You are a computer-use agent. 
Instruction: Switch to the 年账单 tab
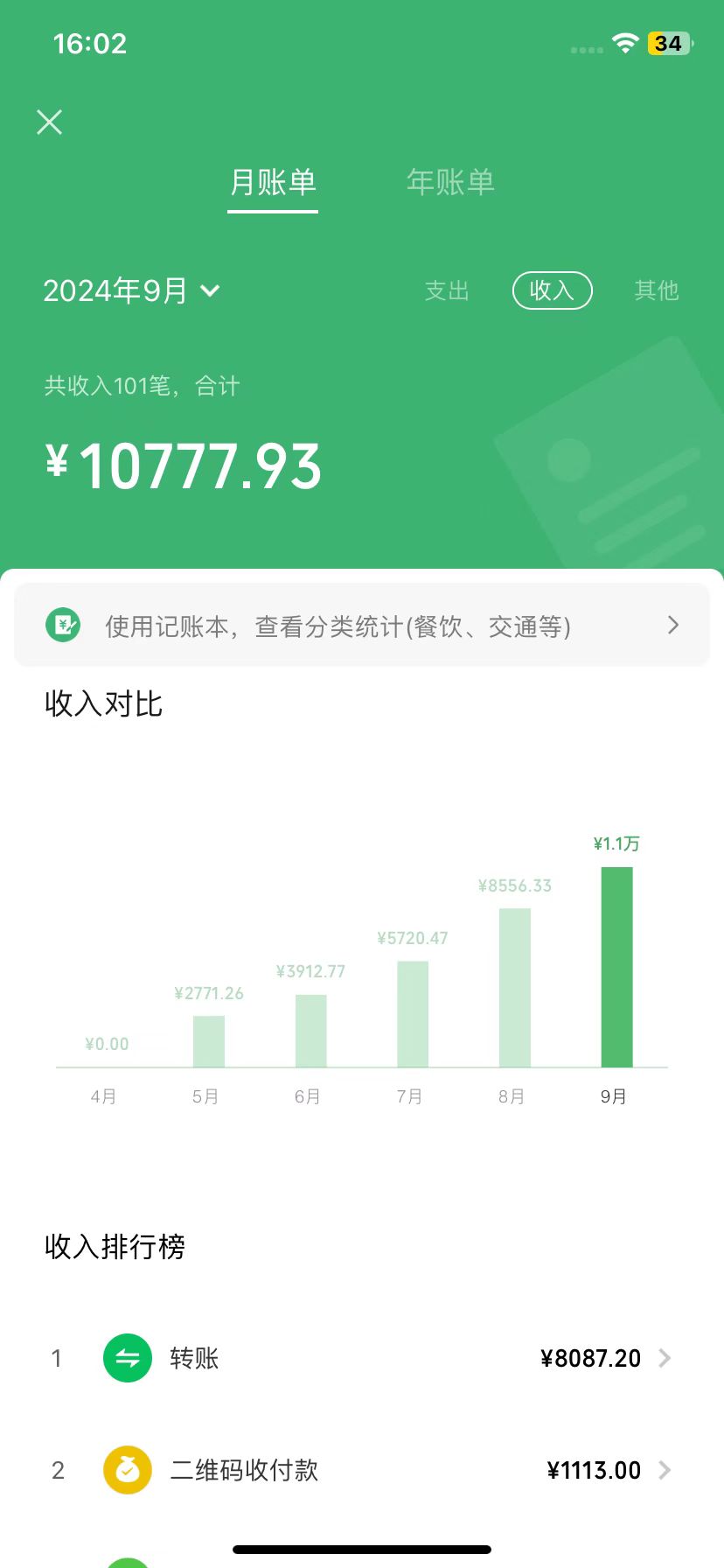450,182
